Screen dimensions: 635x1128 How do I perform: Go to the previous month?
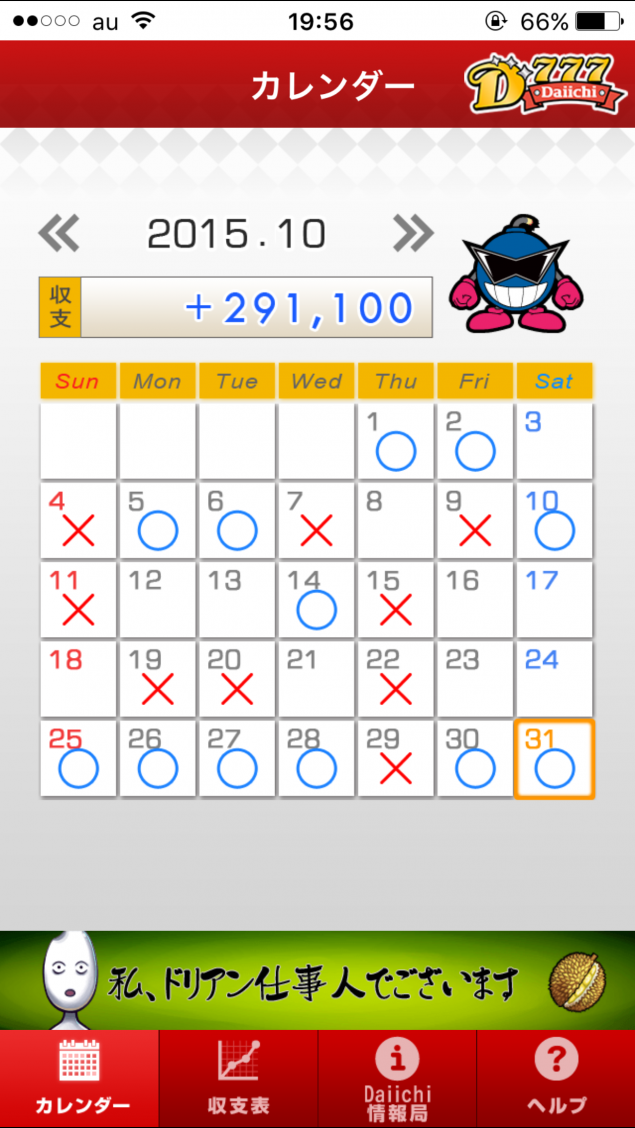(59, 234)
